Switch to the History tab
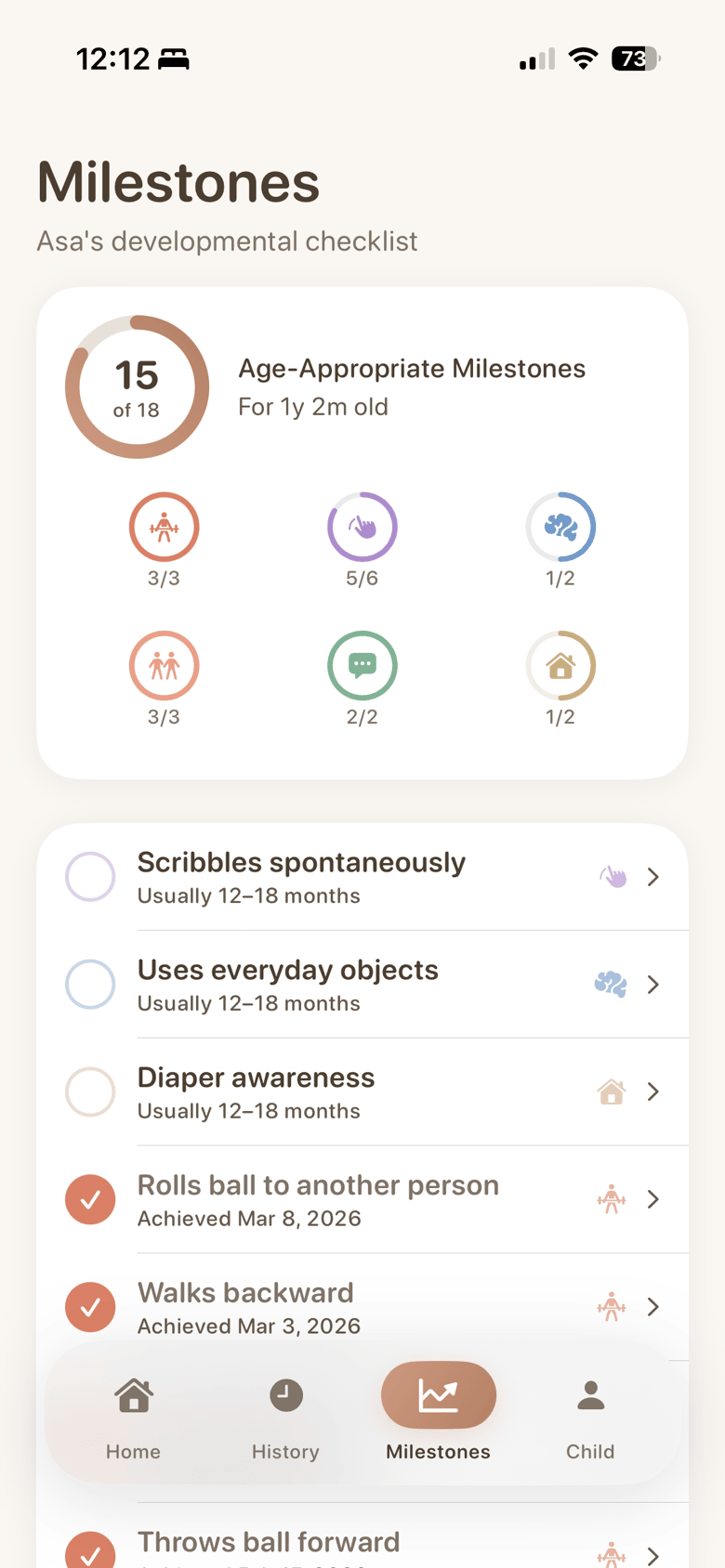Image resolution: width=725 pixels, height=1568 pixels. click(x=285, y=1414)
